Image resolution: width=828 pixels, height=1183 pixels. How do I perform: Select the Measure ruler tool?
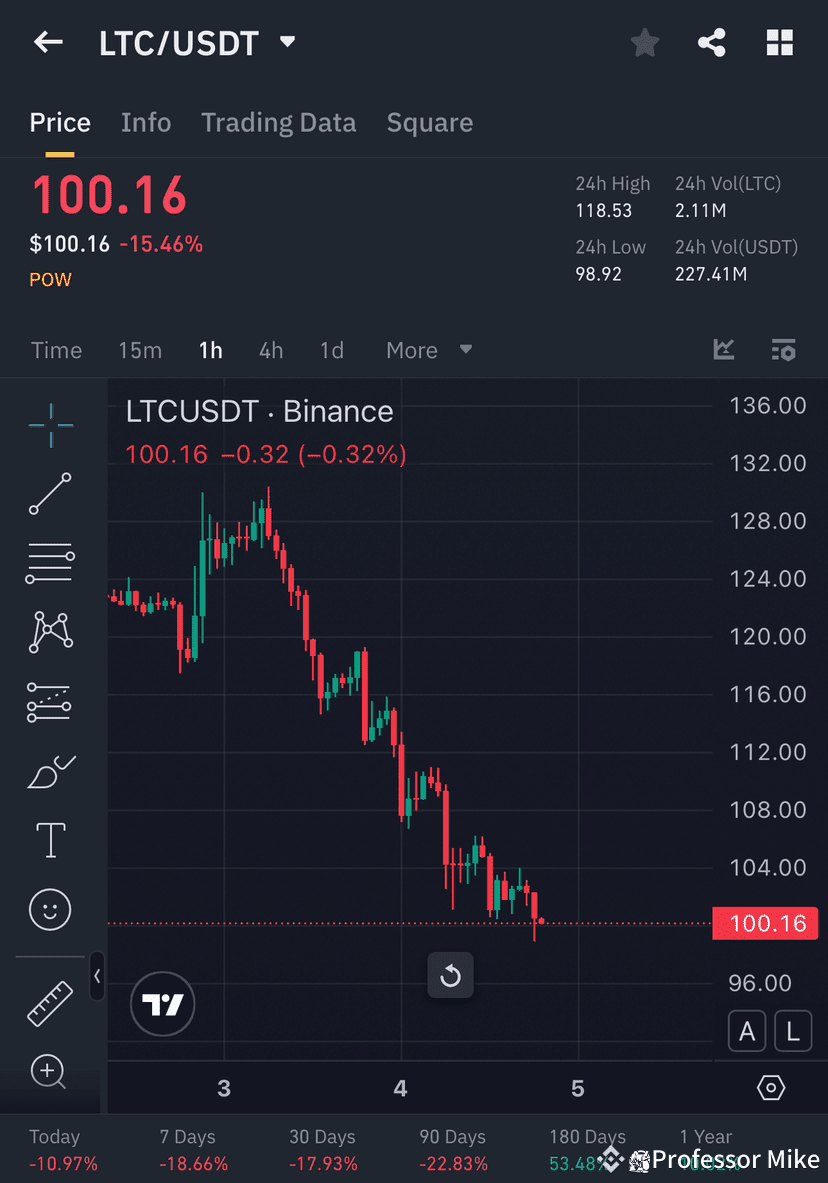point(50,1003)
